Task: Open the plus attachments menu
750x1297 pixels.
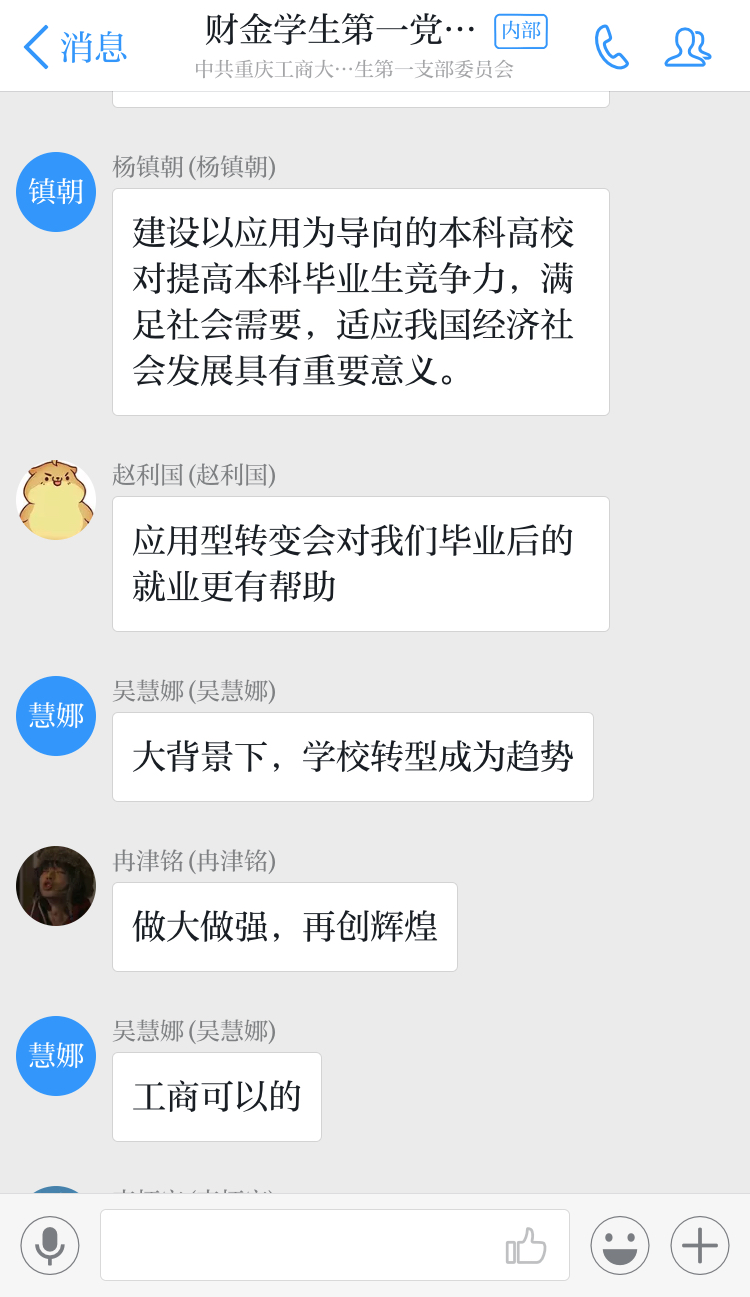Action: click(700, 1245)
